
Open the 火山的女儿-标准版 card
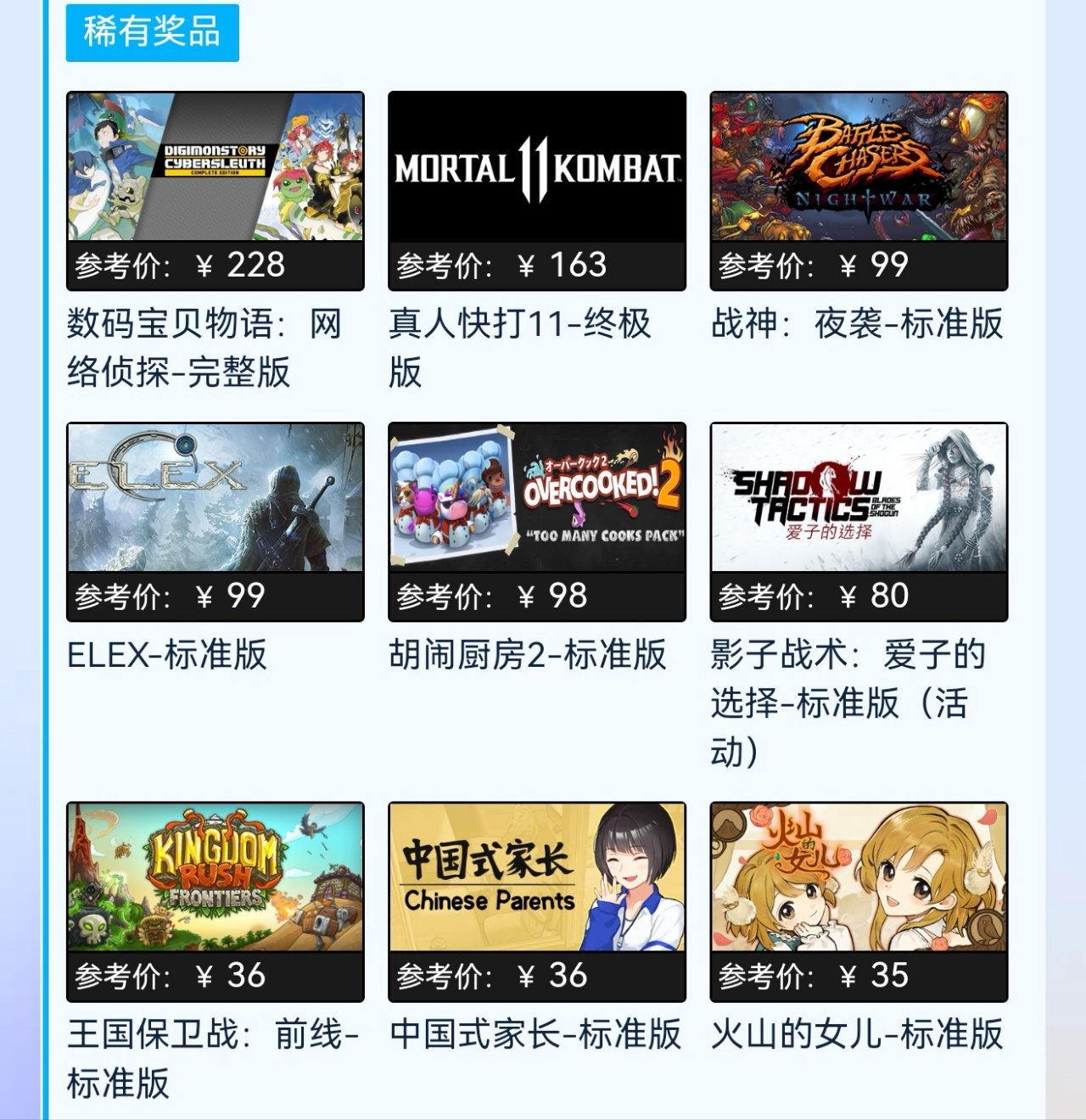click(858, 877)
